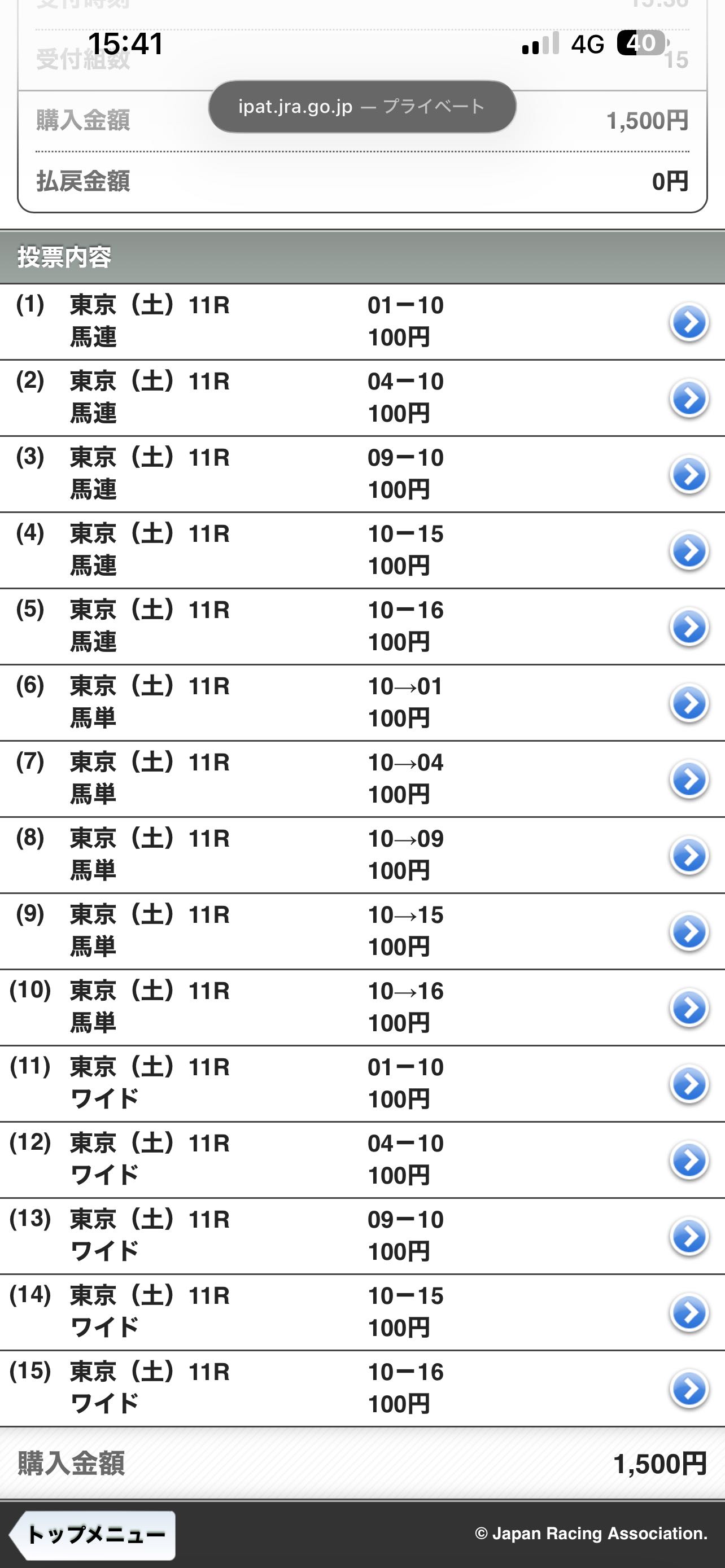The width and height of the screenshot is (725, 1568).
Task: Open bet (4) 馬連 10-15
Action: point(688,551)
